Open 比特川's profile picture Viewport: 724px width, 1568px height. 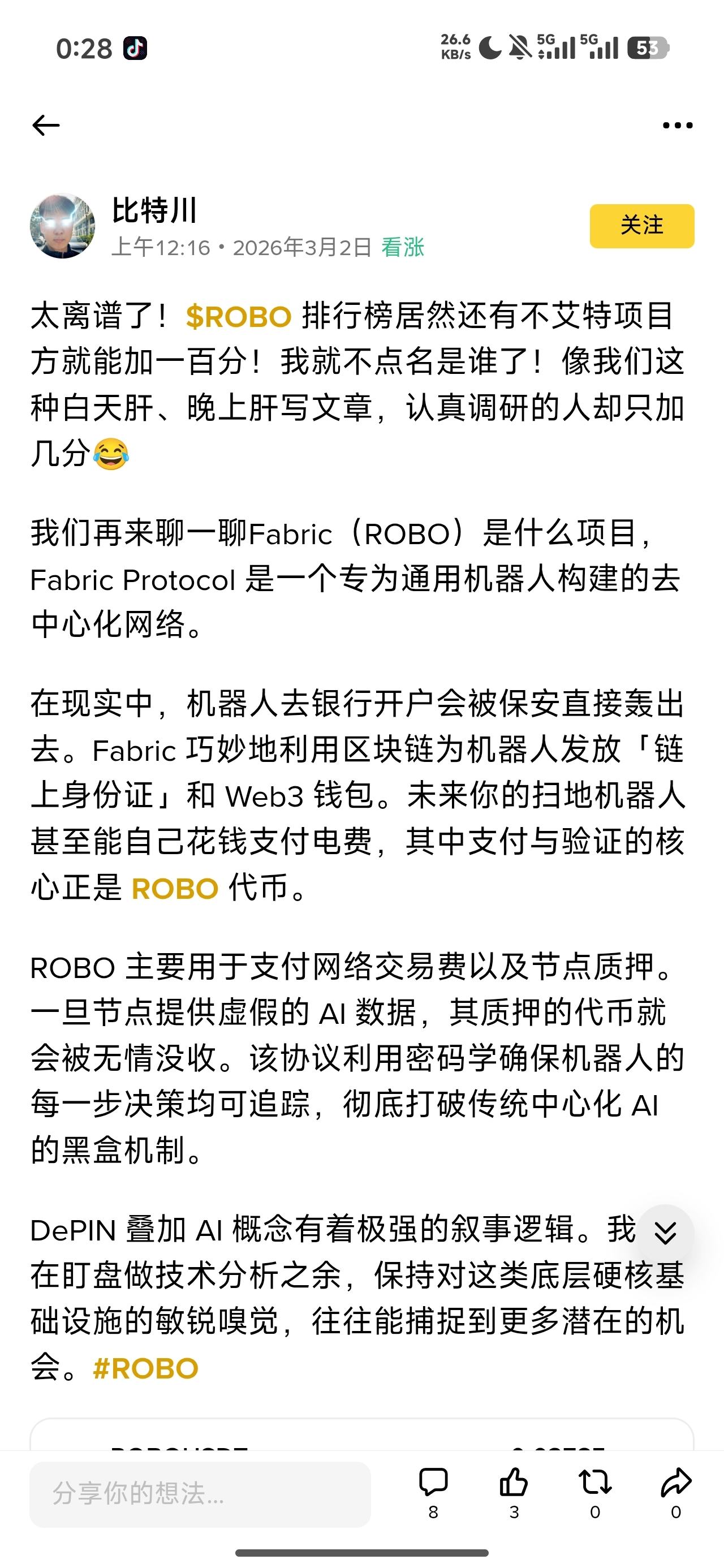62,226
